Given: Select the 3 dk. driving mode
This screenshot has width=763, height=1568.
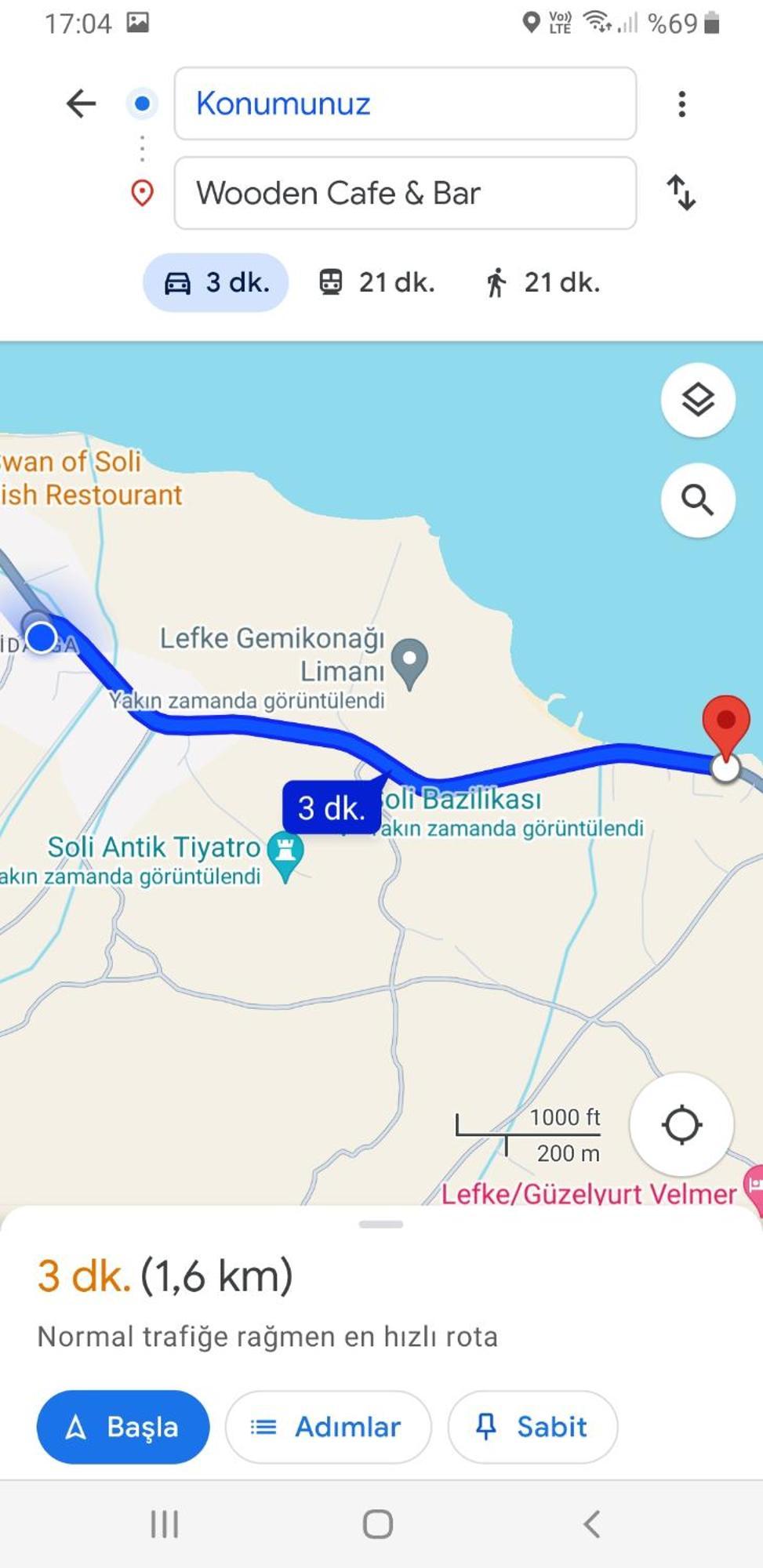Looking at the screenshot, I should click(216, 282).
